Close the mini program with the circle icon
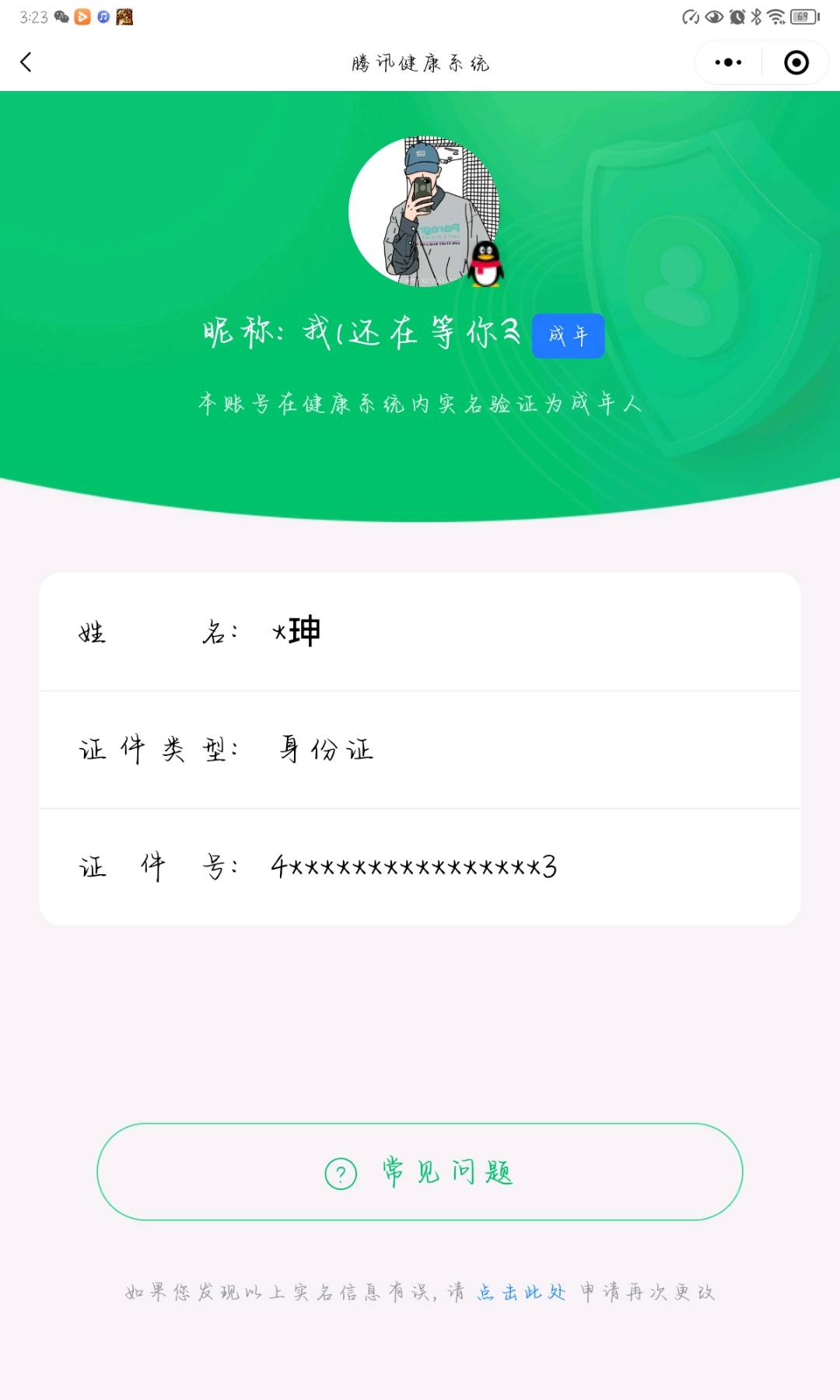Viewport: 840px width, 1400px height. tap(796, 62)
